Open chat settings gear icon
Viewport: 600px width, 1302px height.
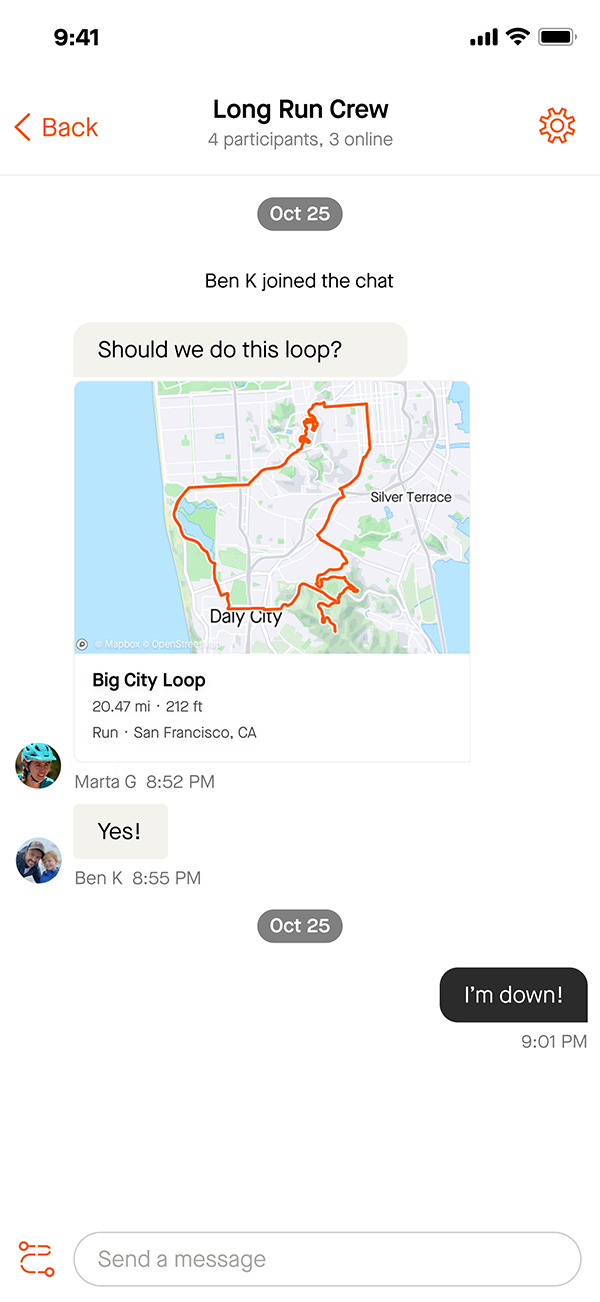coord(557,126)
